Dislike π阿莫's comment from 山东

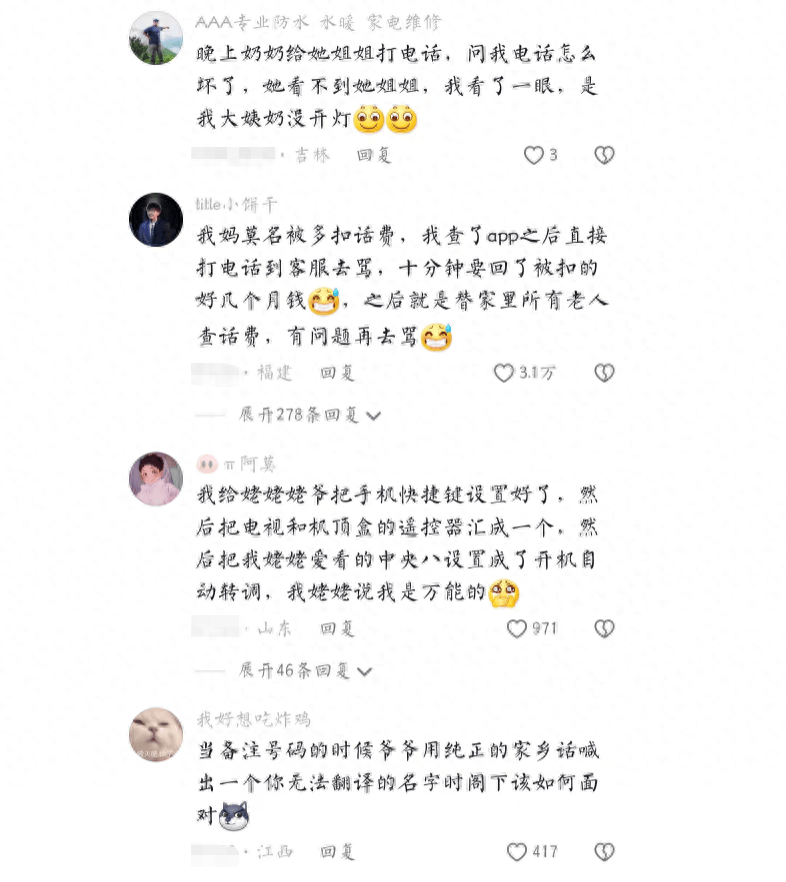[604, 629]
